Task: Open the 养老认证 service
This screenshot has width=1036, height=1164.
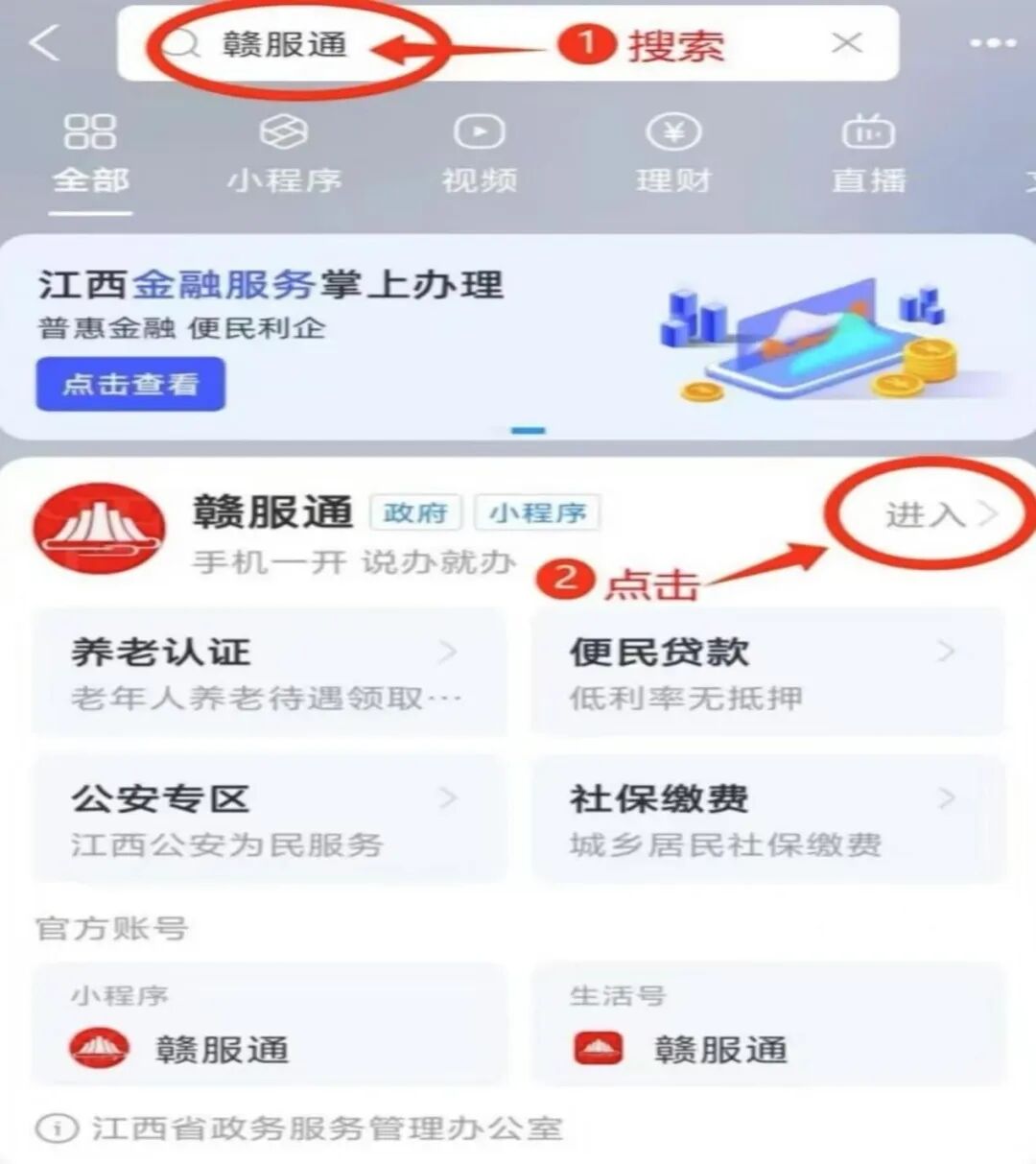Action: 269,673
